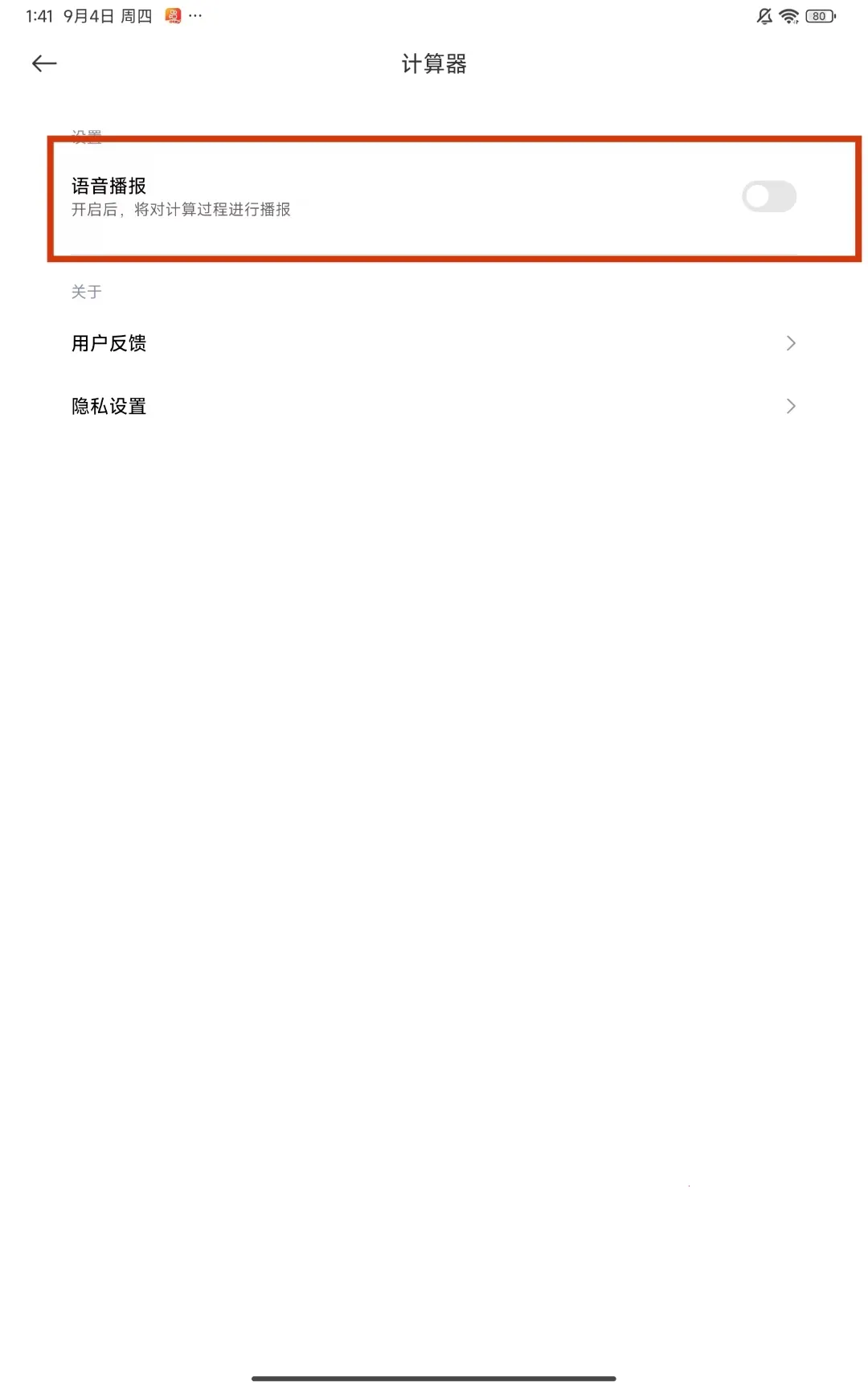Viewport: 868px width, 1389px height.
Task: Click the 关于 section label
Action: (x=86, y=292)
